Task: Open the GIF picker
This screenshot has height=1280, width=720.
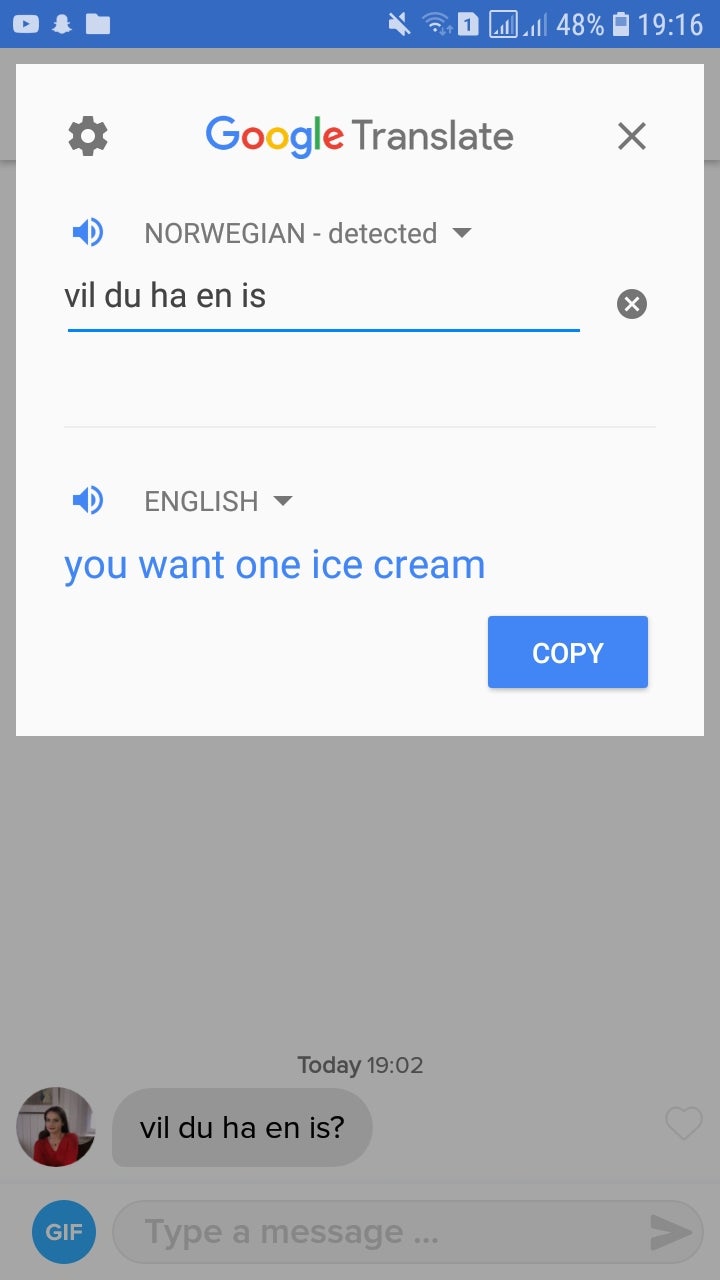Action: [x=64, y=1232]
